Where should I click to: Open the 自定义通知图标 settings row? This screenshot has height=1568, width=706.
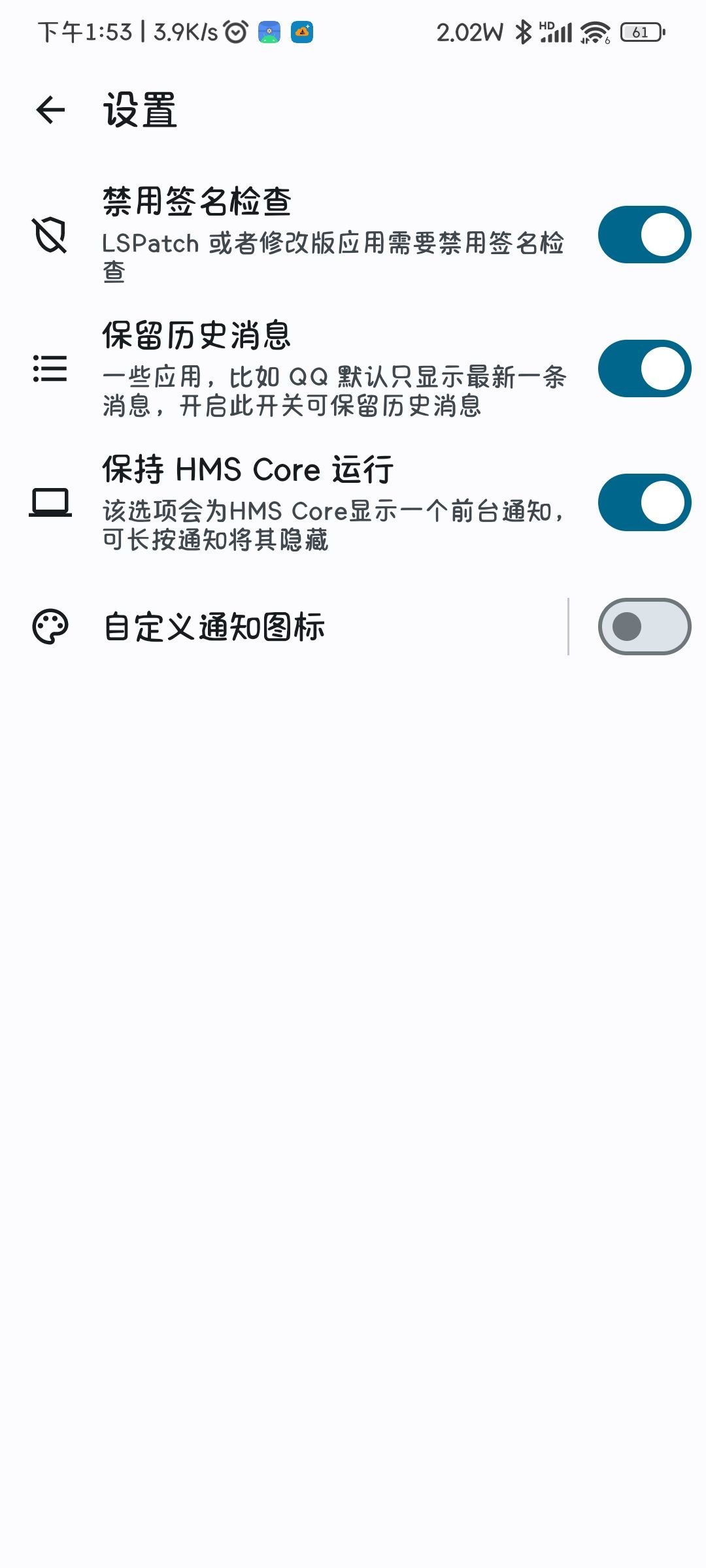click(294, 627)
